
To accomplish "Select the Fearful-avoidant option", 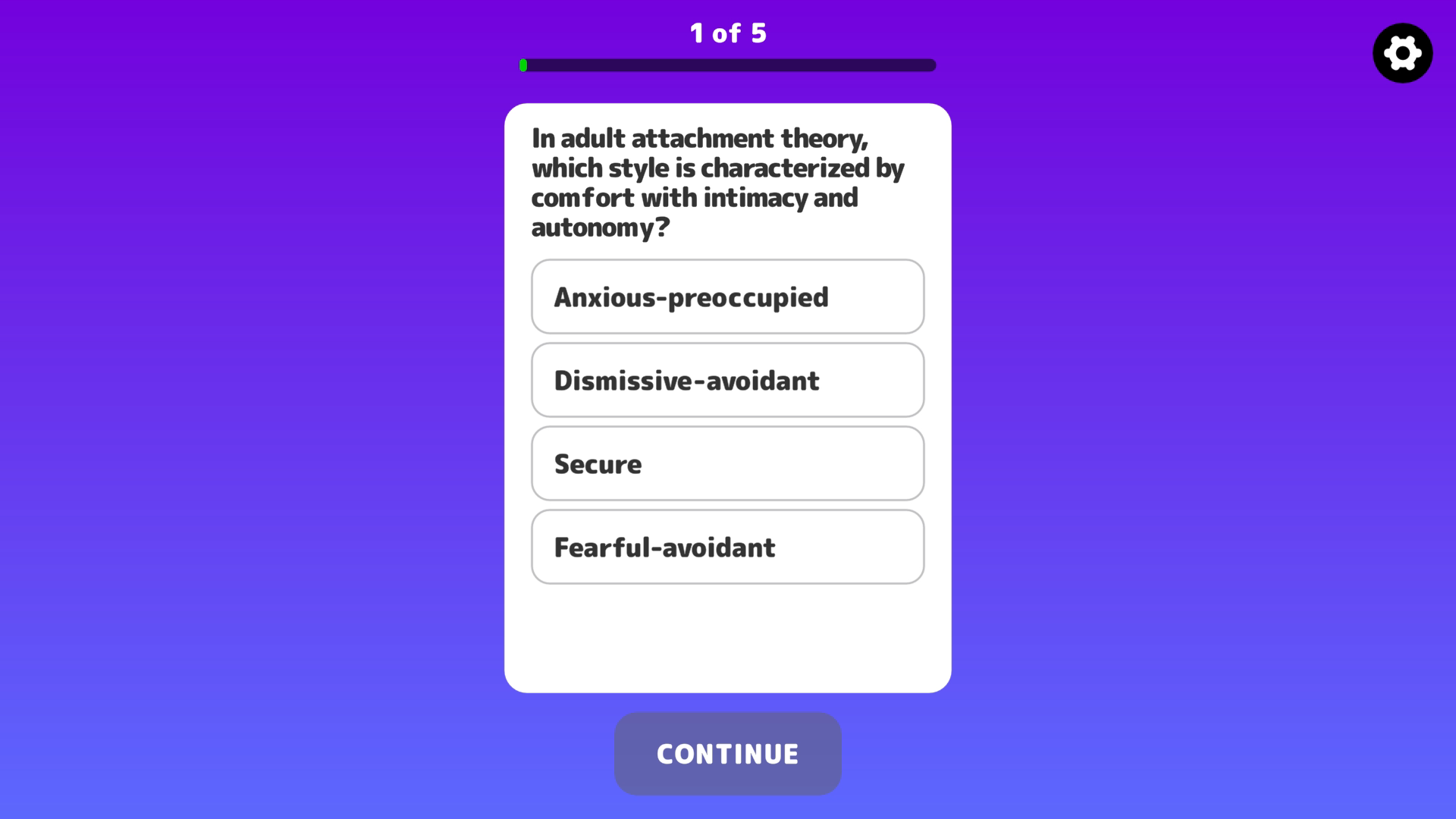I will coord(727,547).
